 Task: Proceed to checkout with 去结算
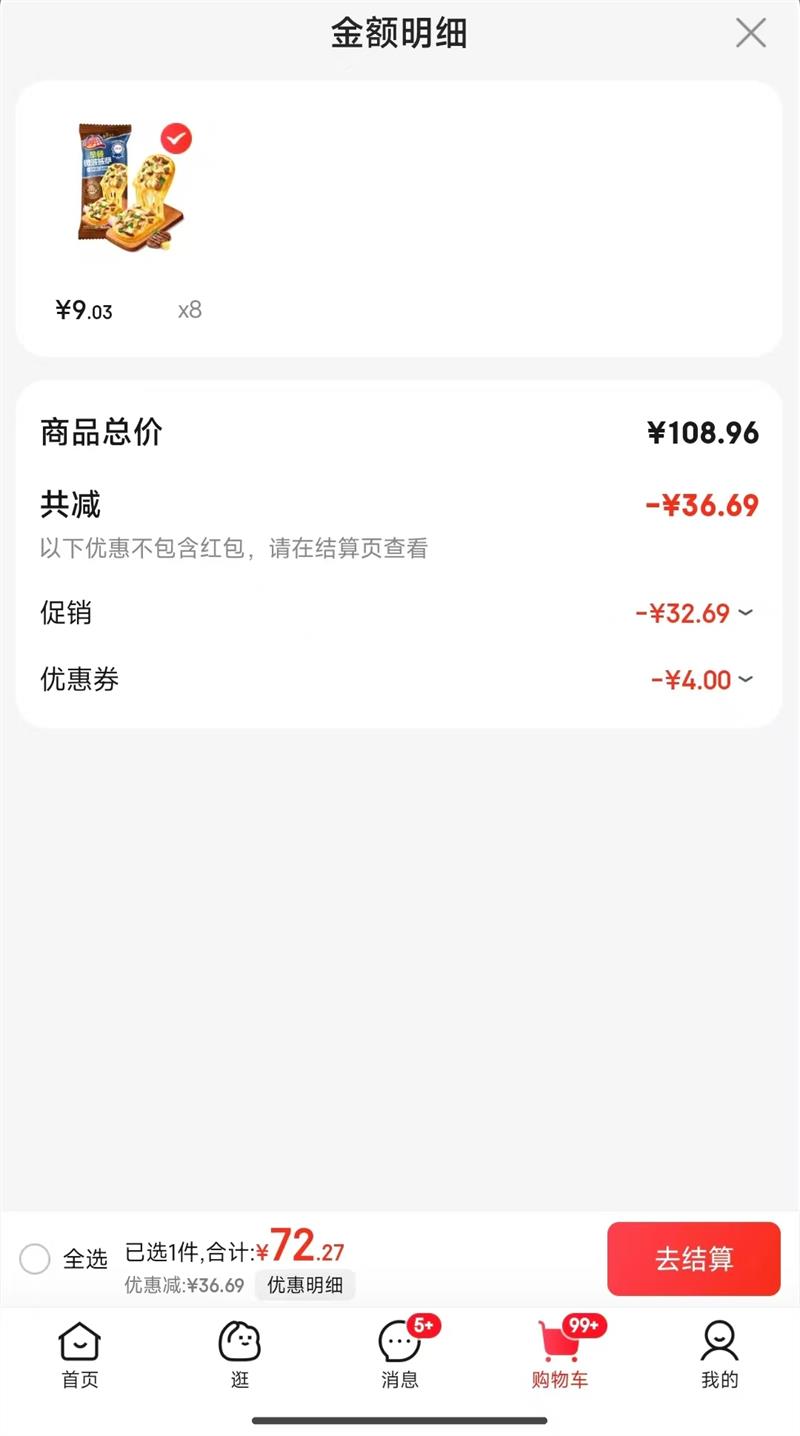coord(693,1258)
